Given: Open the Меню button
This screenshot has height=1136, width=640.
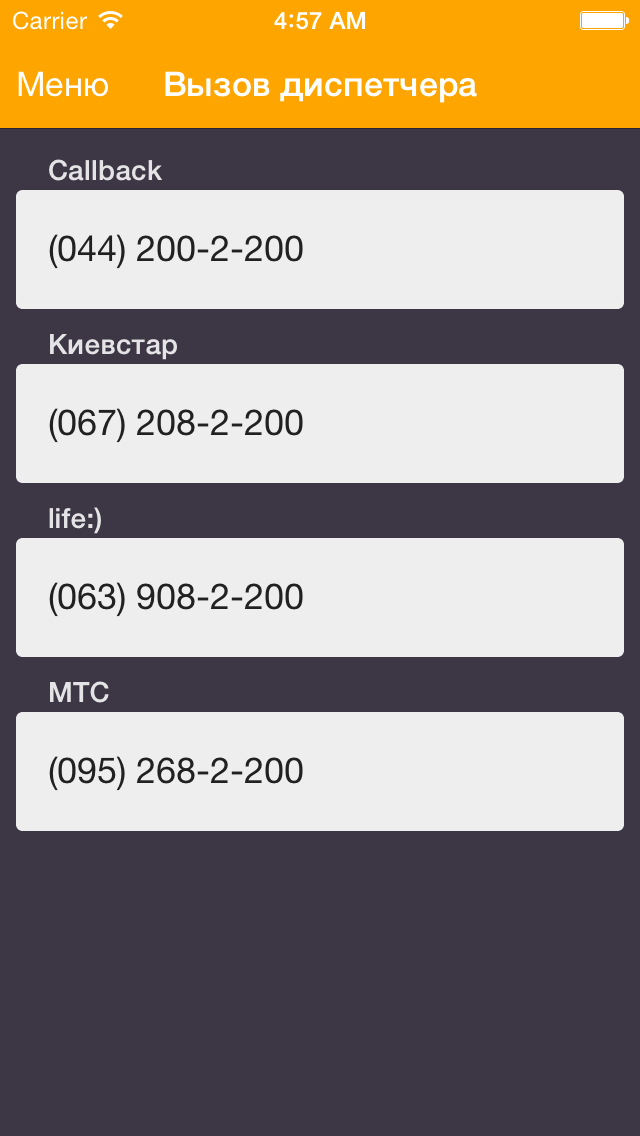Looking at the screenshot, I should pos(63,85).
